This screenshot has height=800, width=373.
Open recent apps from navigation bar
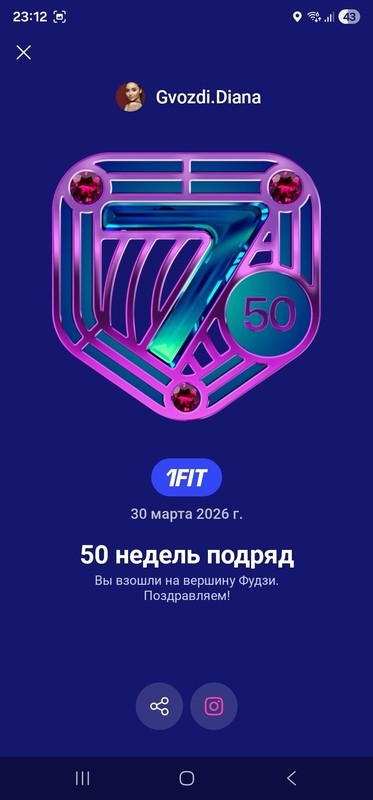click(x=82, y=778)
